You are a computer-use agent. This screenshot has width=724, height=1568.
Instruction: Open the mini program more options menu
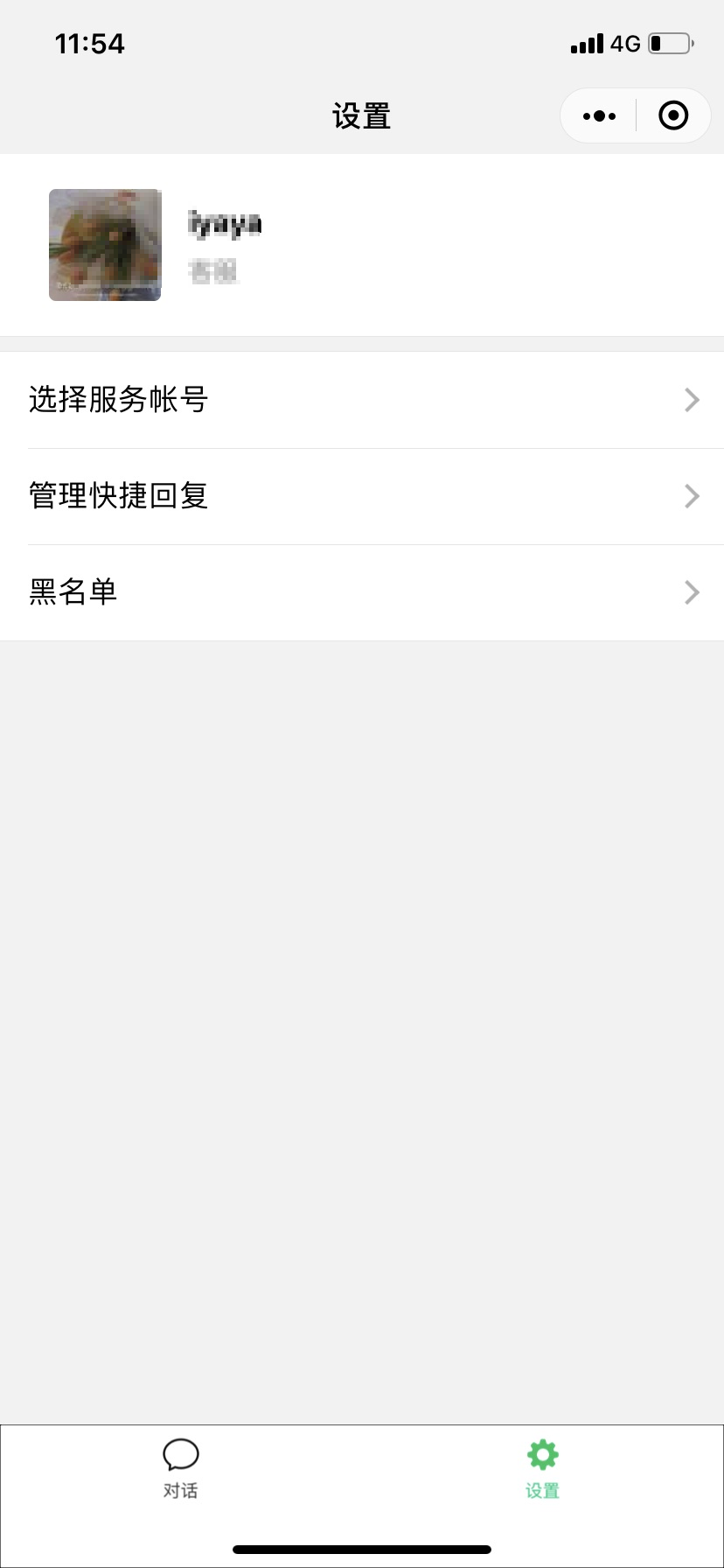(599, 115)
